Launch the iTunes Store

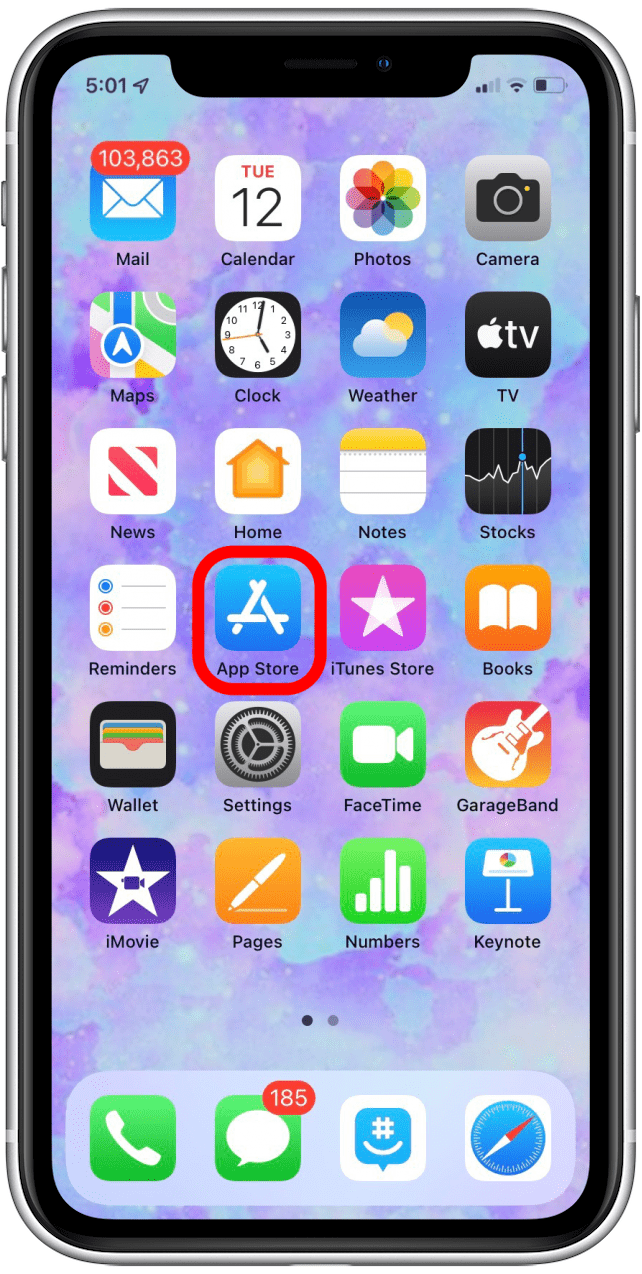click(382, 608)
